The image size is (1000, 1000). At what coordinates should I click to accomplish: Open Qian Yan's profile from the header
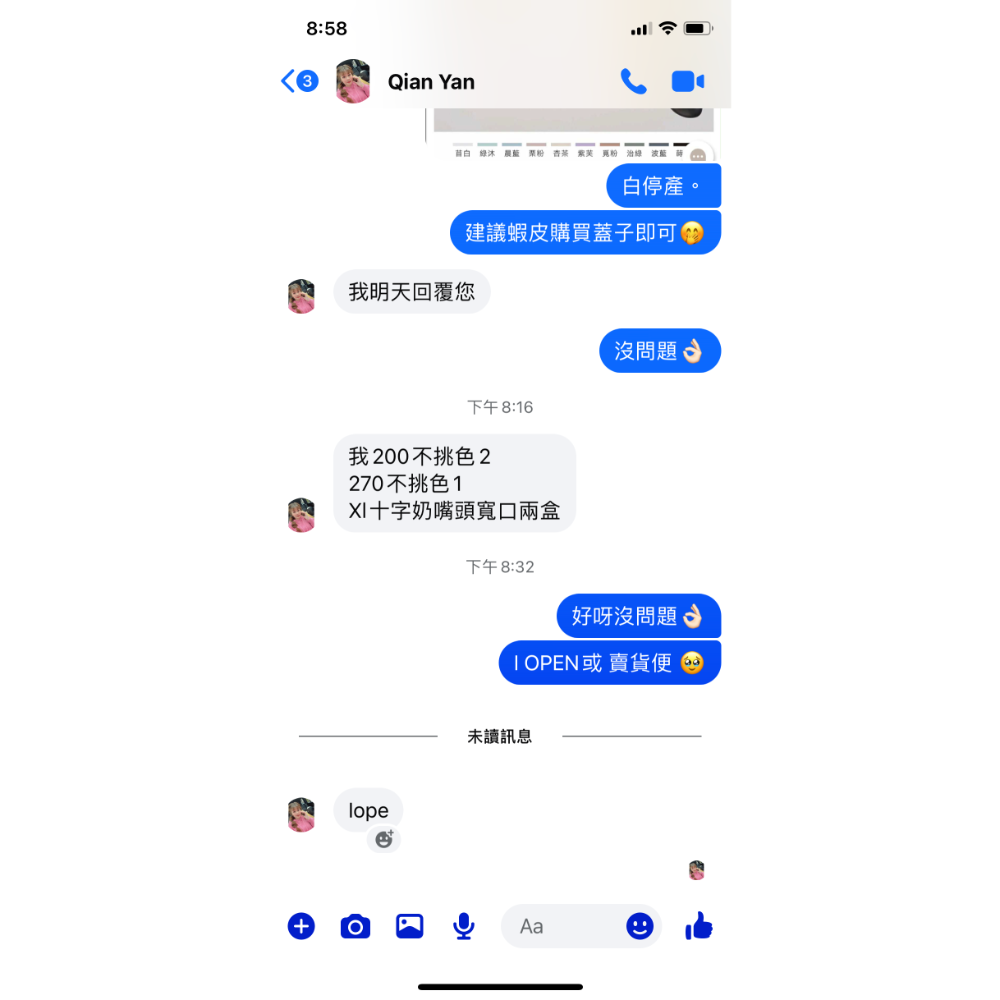(430, 82)
